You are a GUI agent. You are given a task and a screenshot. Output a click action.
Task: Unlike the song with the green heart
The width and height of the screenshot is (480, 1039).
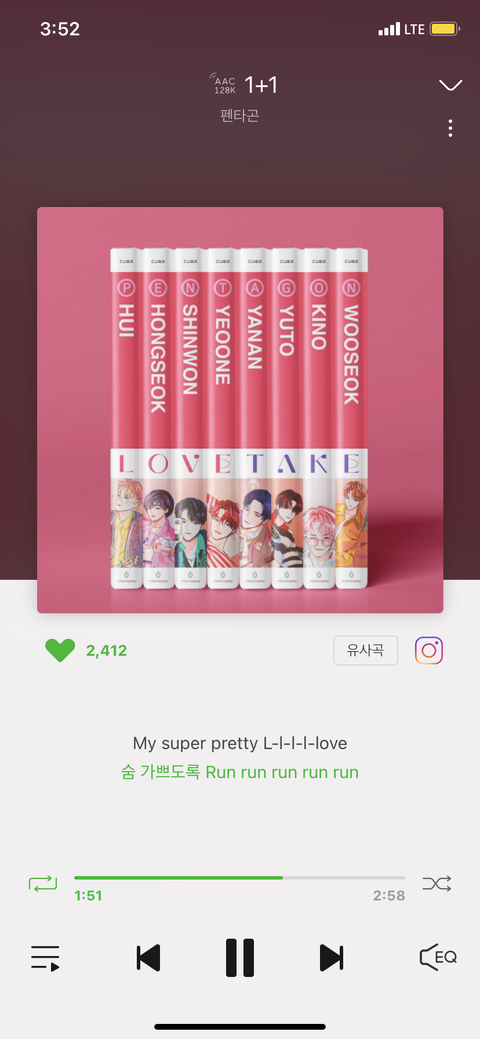60,651
